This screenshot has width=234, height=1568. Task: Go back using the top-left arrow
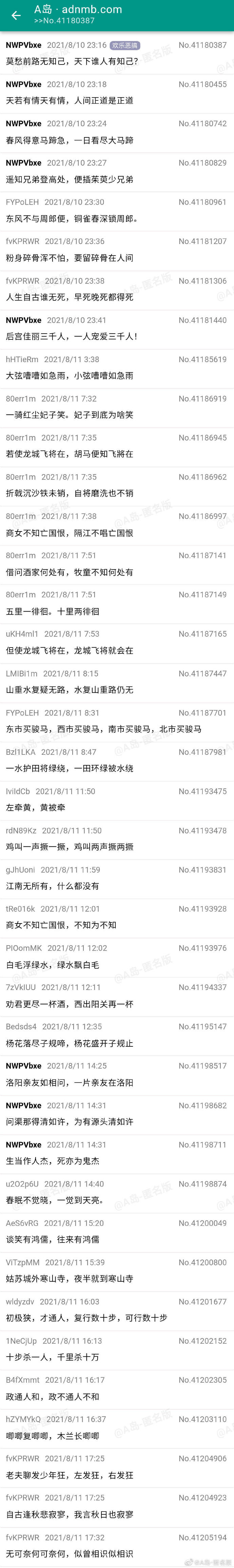[16, 15]
